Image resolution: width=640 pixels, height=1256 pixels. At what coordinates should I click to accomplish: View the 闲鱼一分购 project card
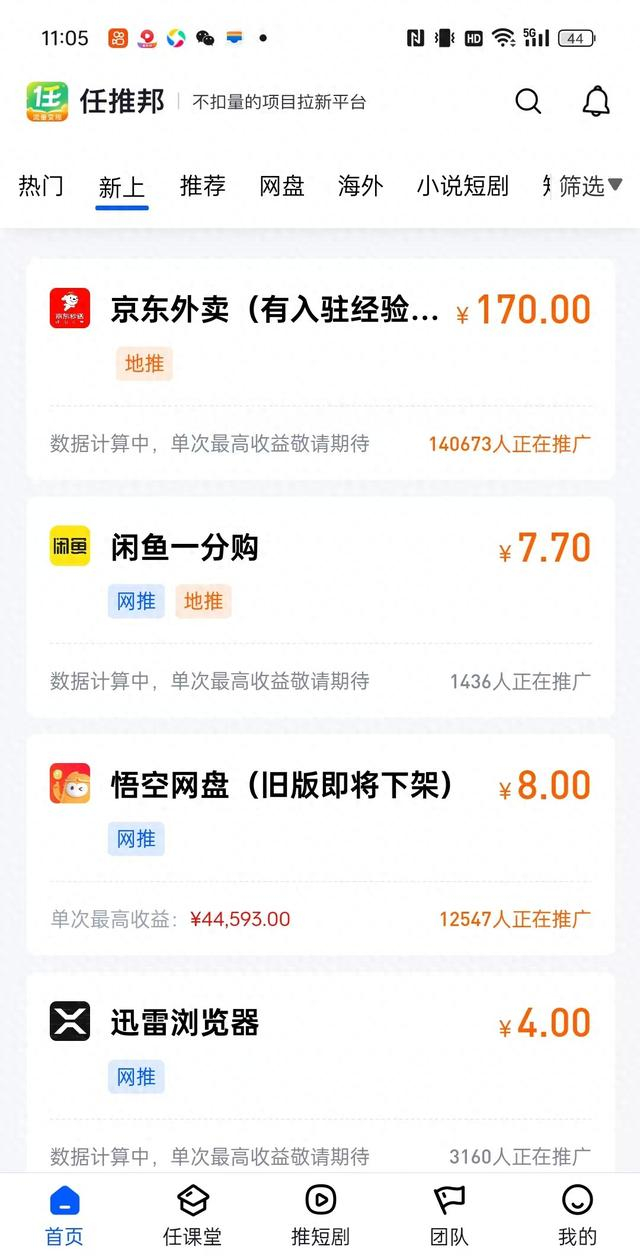[x=320, y=605]
